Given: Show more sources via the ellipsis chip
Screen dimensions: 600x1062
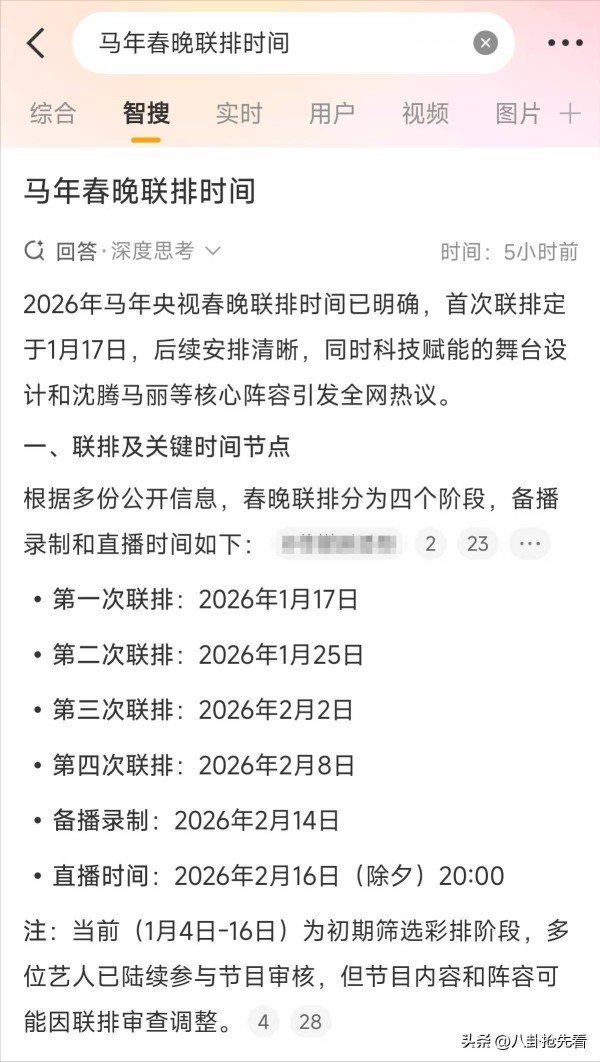Looking at the screenshot, I should tap(529, 544).
